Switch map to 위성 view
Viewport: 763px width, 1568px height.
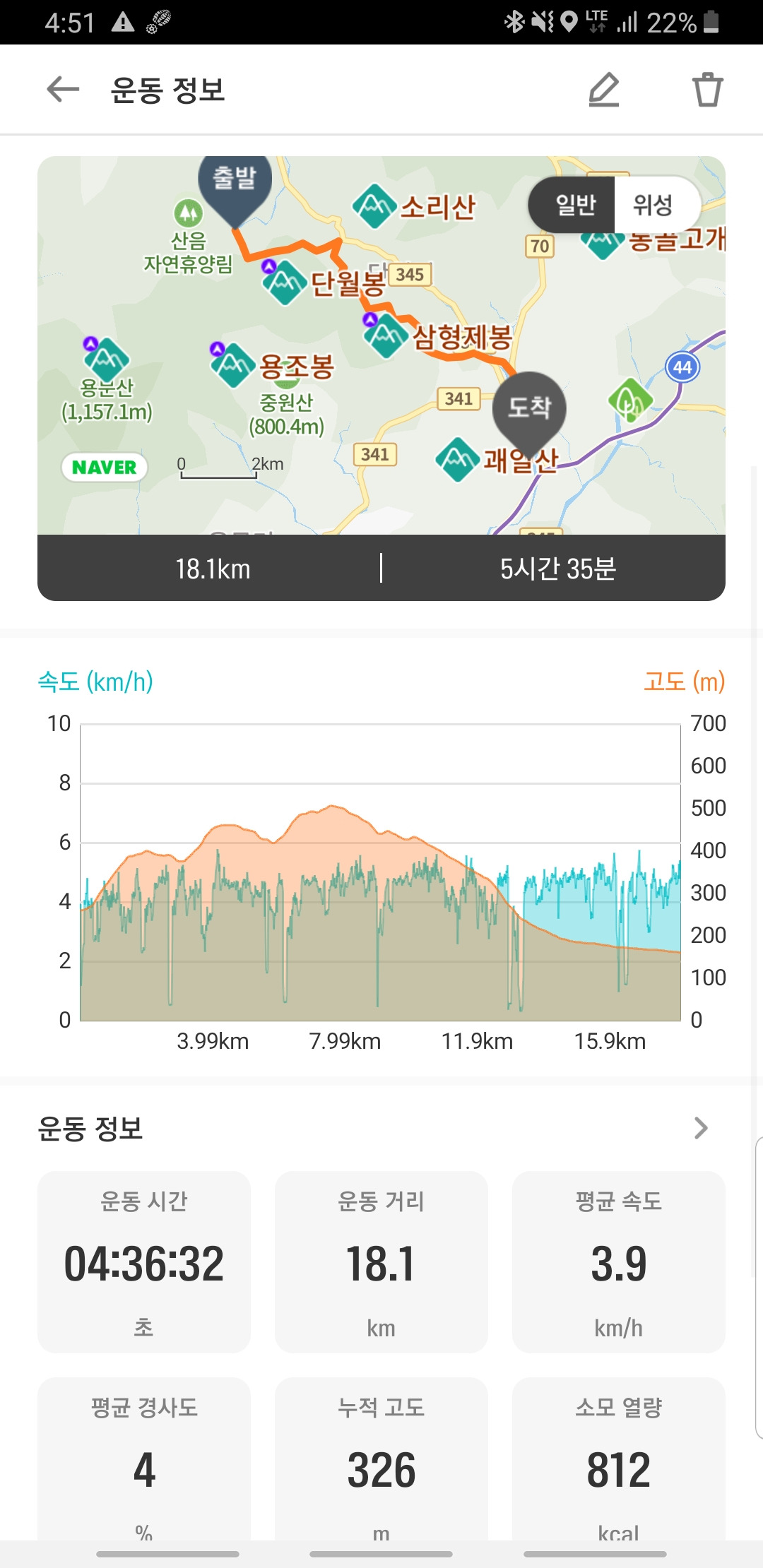(x=653, y=205)
